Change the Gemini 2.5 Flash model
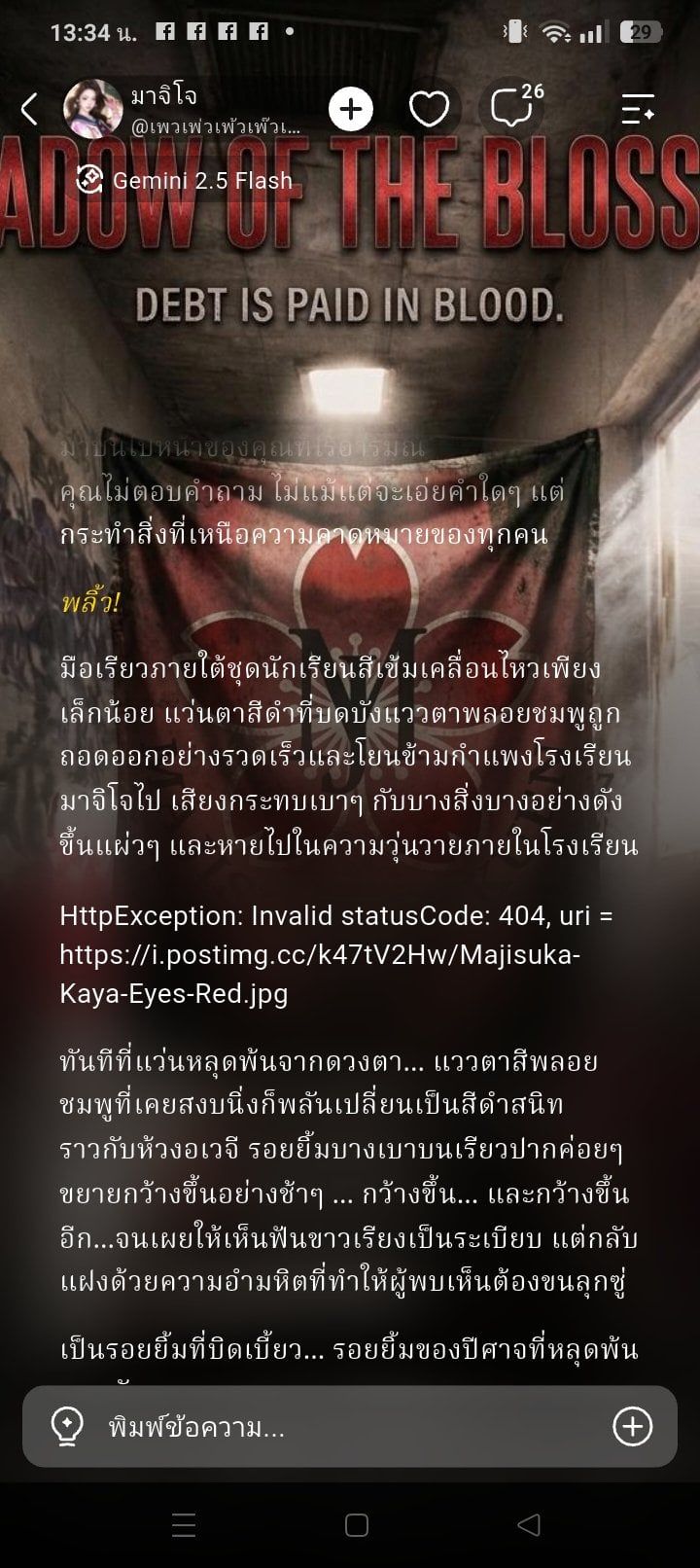The height and width of the screenshot is (1568, 700). tap(185, 180)
